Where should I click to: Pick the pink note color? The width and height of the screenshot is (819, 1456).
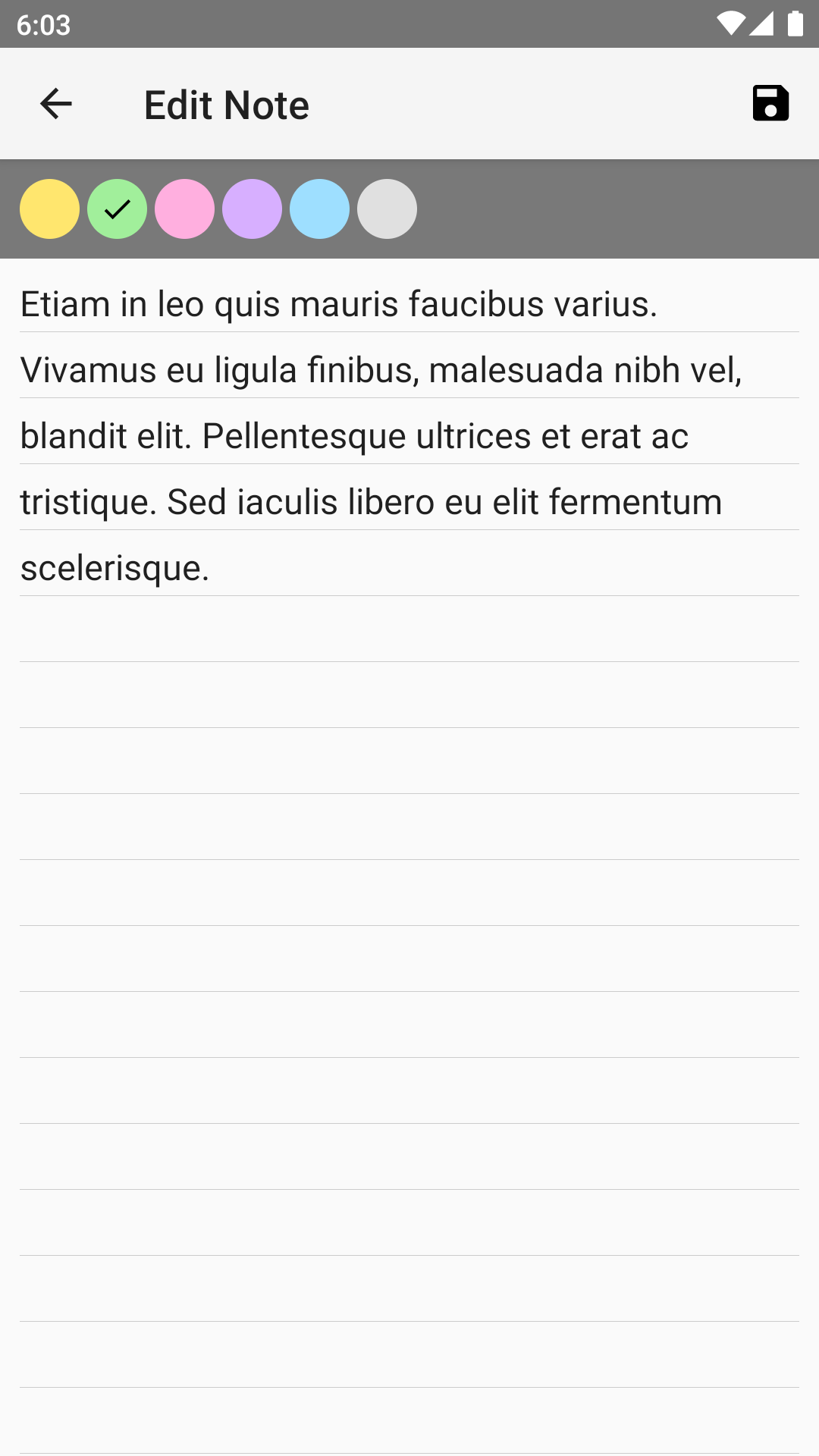[x=184, y=209]
